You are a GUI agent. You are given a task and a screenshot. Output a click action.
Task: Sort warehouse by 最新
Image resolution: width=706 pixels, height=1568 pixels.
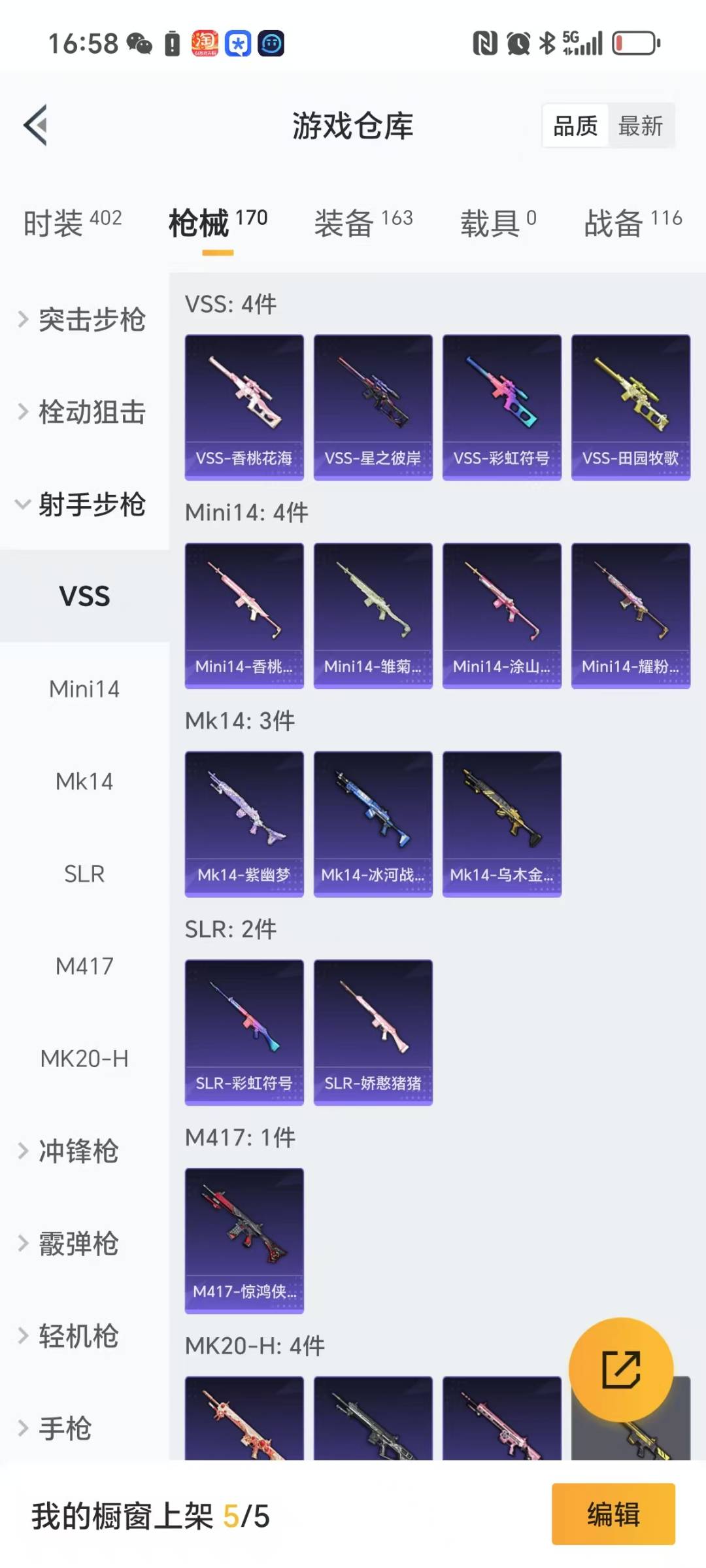tap(640, 126)
